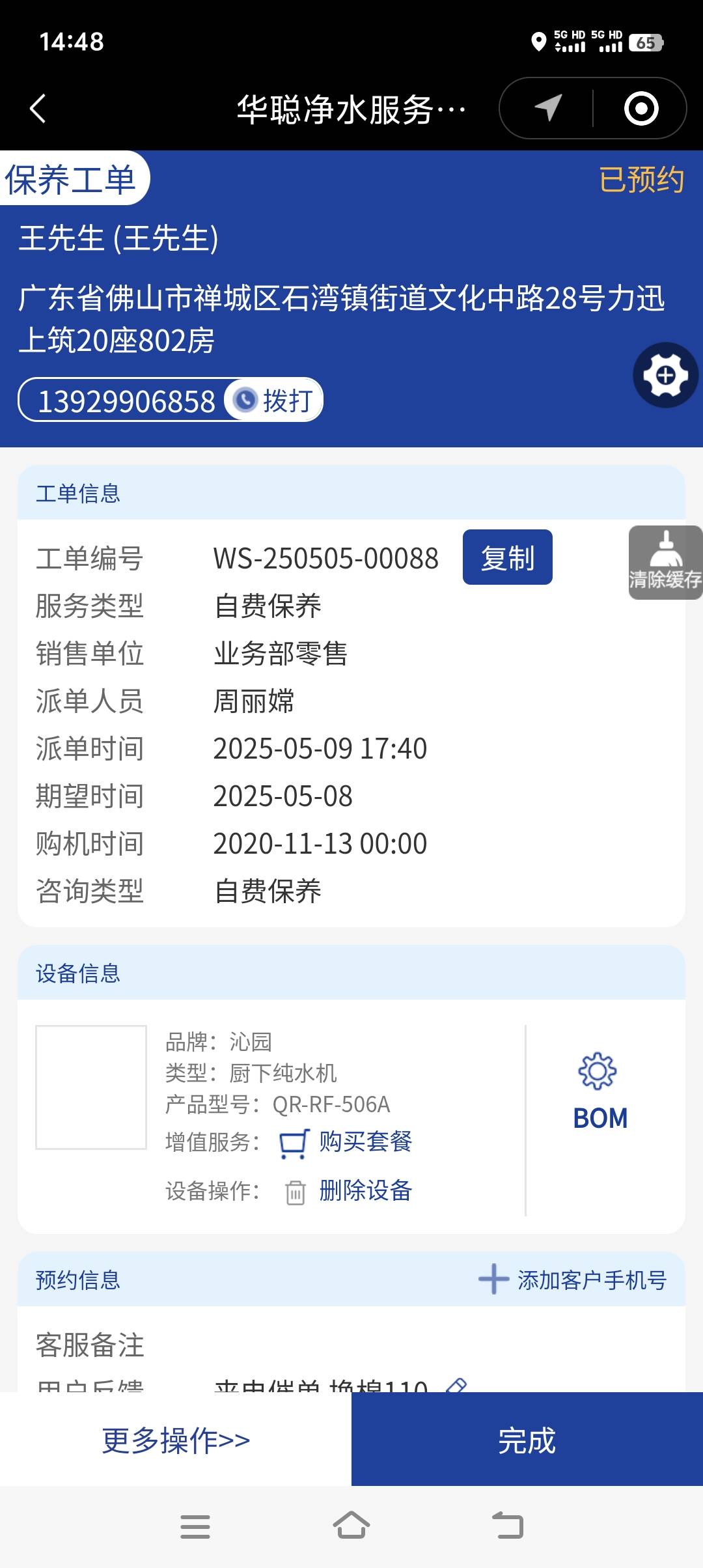This screenshot has width=703, height=1568.
Task: Copy the work order number with 复制
Action: pos(507,557)
